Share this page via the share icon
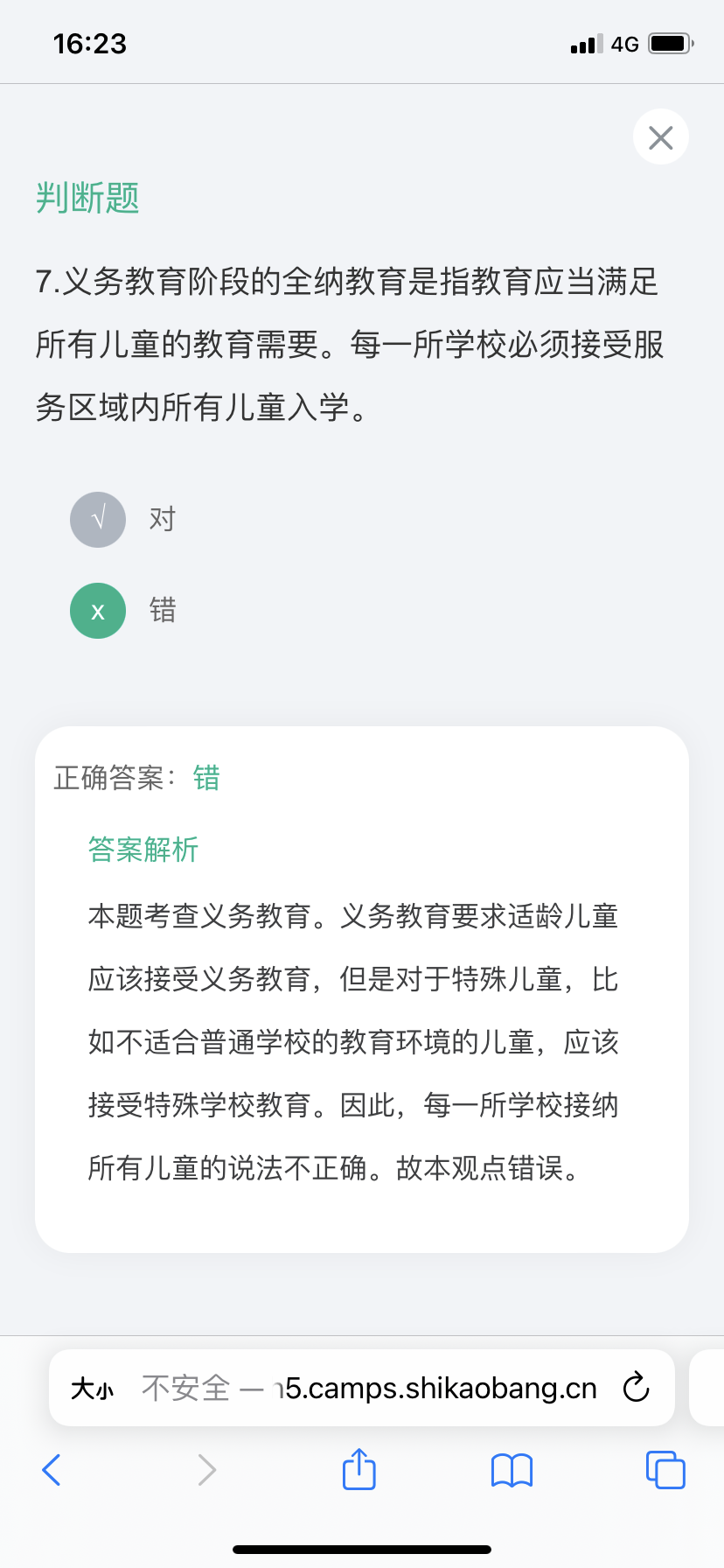This screenshot has height=1568, width=724. (359, 1468)
